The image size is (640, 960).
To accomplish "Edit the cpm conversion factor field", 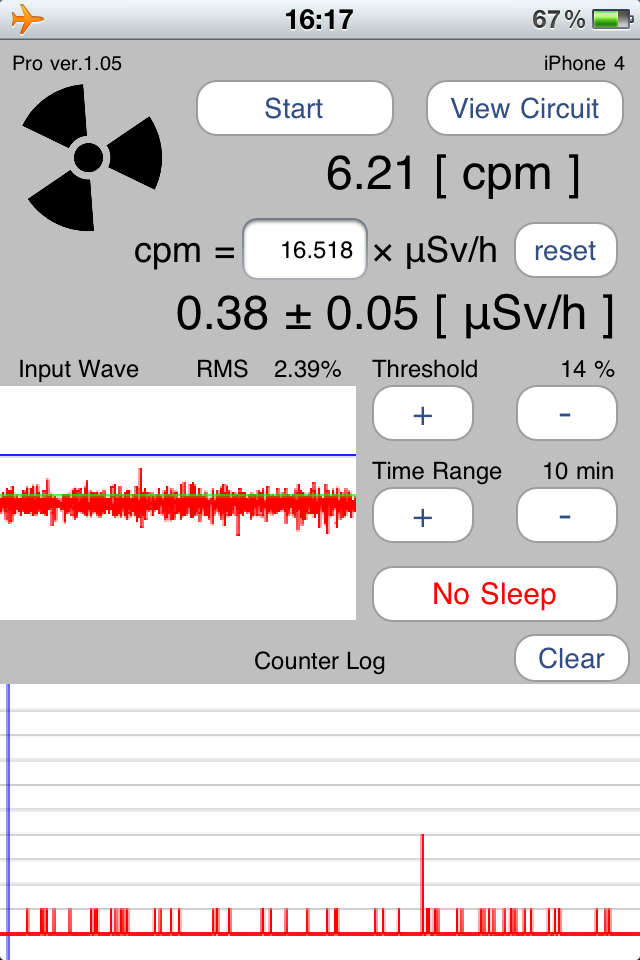I will pos(305,250).
